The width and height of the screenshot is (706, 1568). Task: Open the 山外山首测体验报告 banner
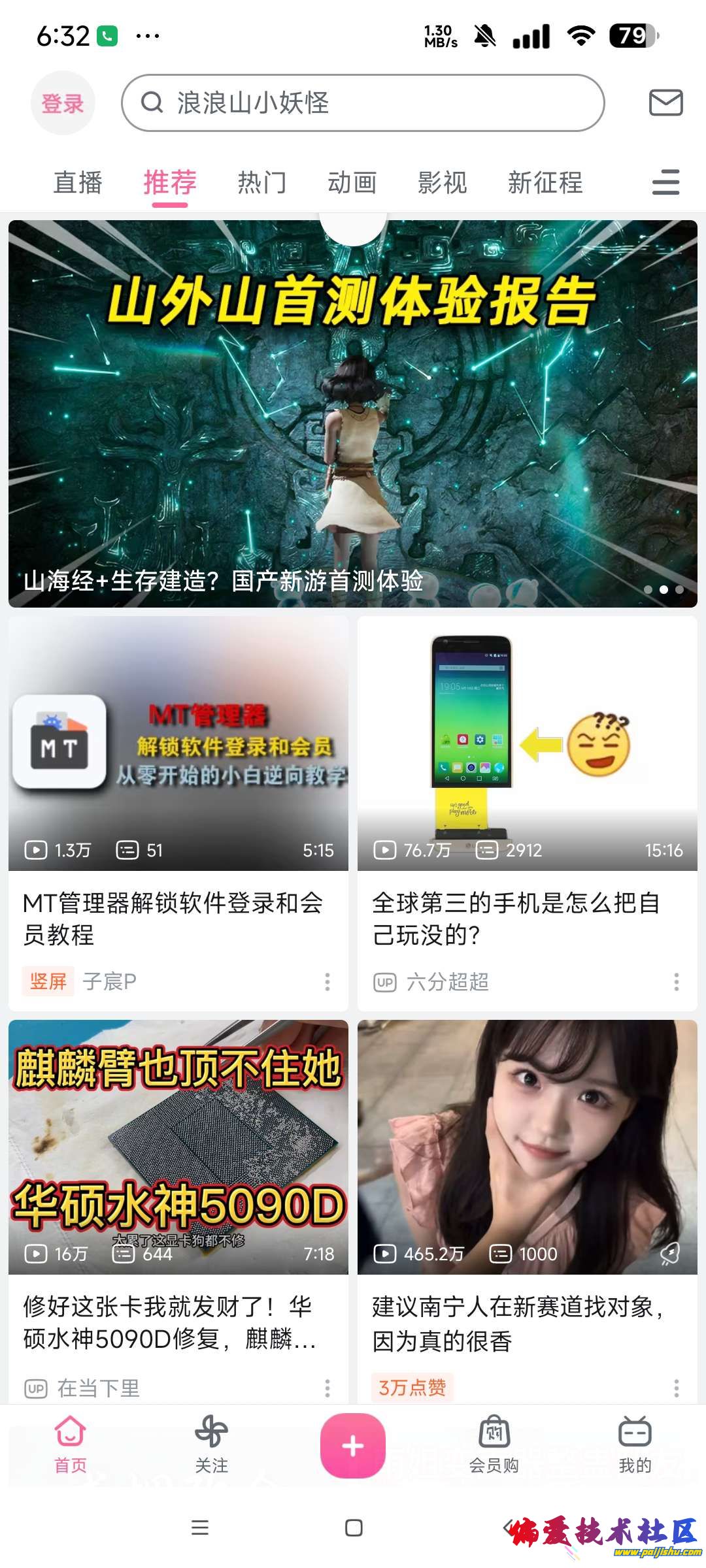pyautogui.click(x=353, y=413)
